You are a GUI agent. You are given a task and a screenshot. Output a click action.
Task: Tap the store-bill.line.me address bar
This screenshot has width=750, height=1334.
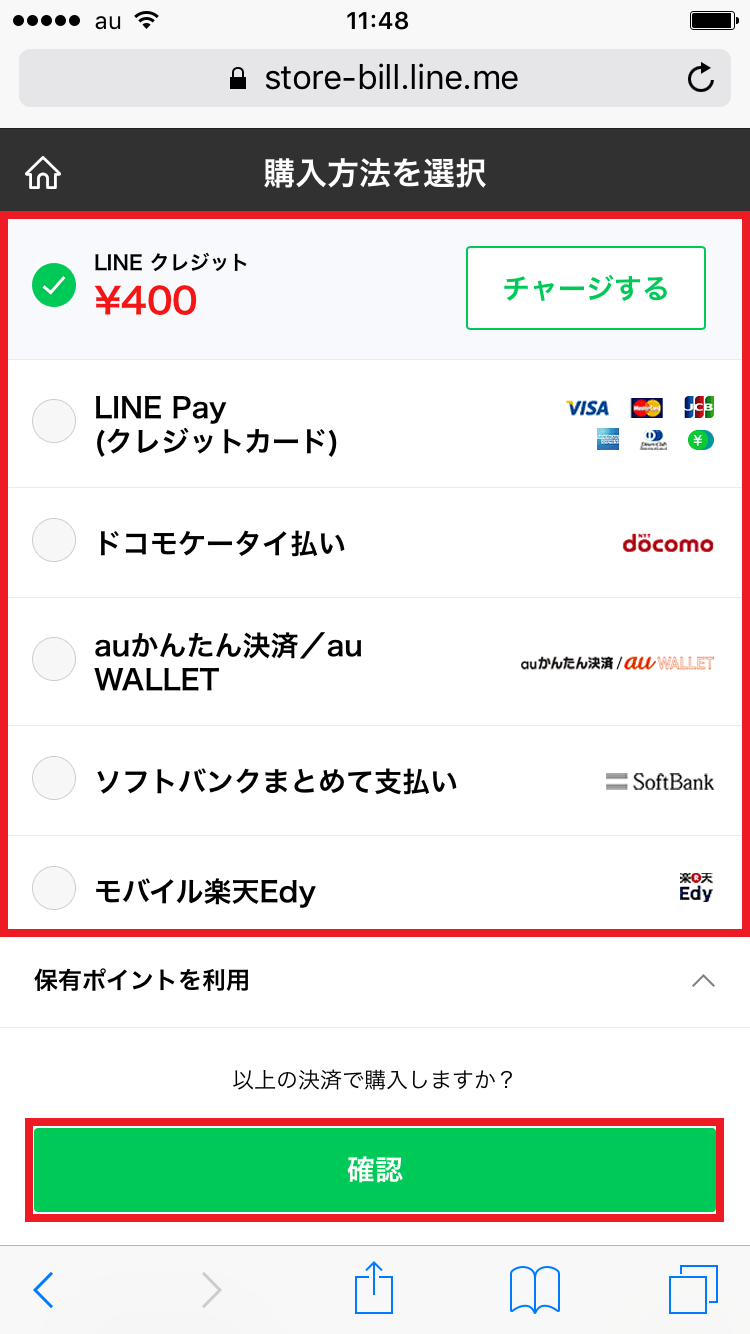tap(375, 78)
